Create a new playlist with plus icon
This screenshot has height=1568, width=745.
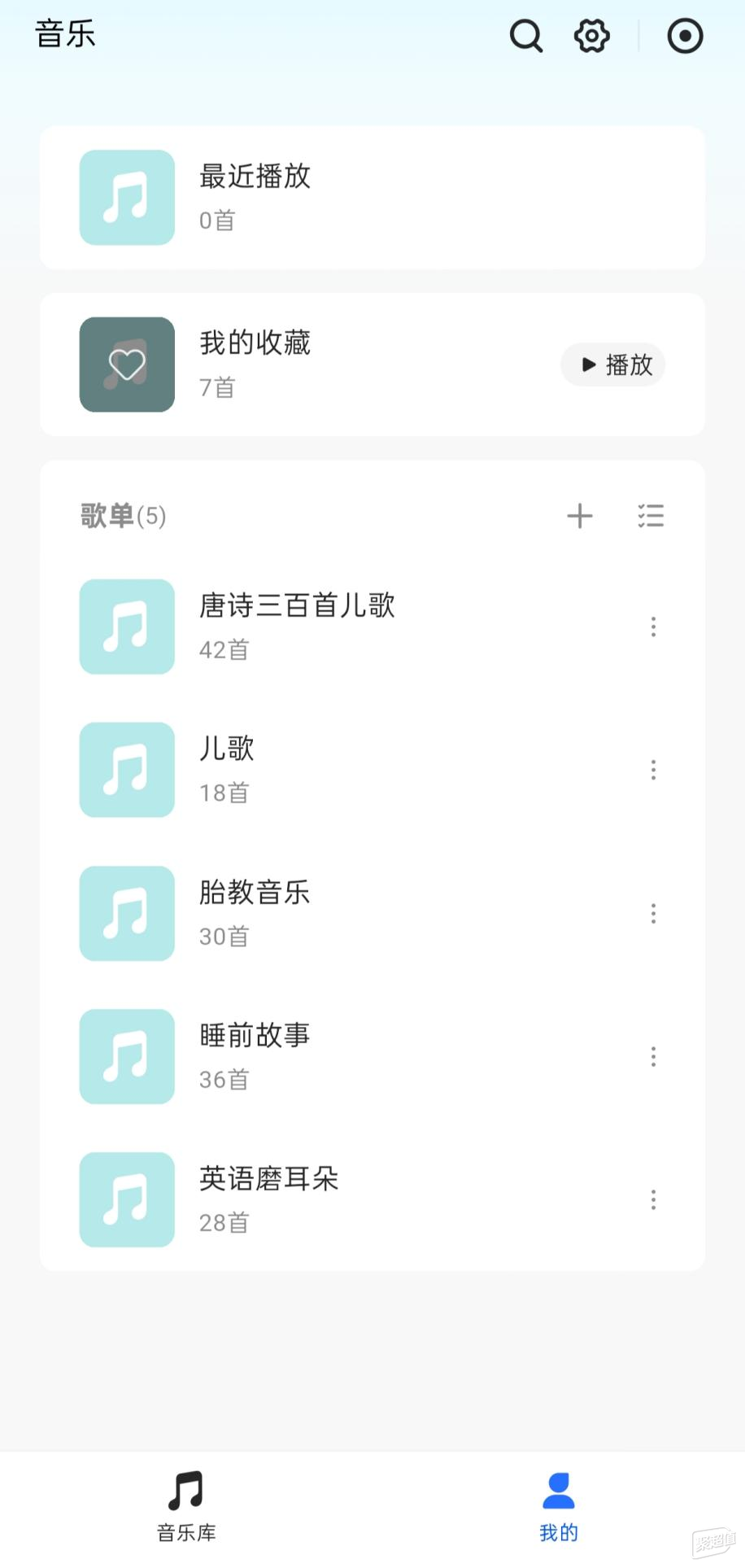(580, 516)
